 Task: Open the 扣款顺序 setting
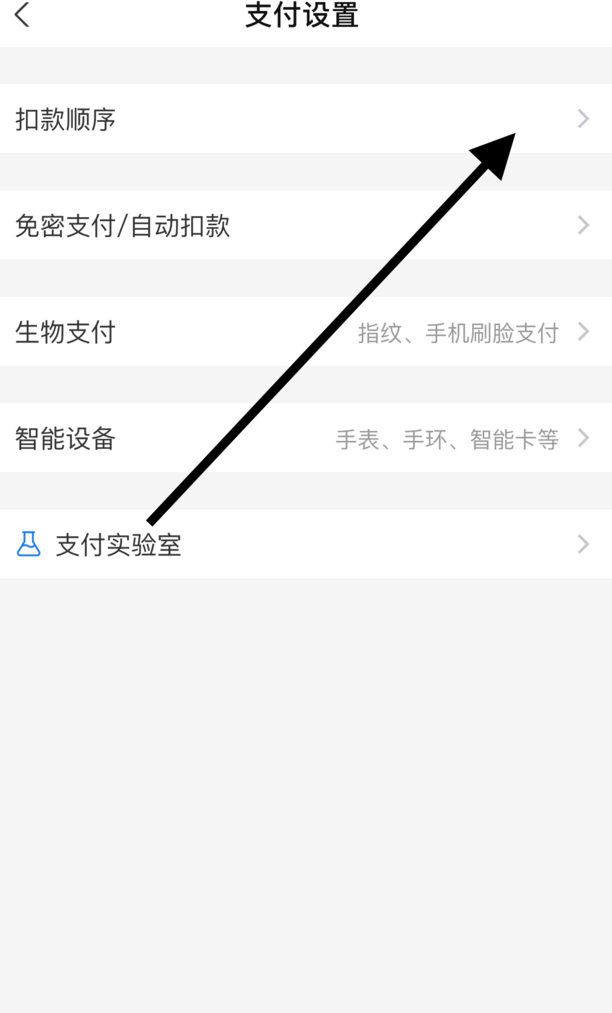306,119
